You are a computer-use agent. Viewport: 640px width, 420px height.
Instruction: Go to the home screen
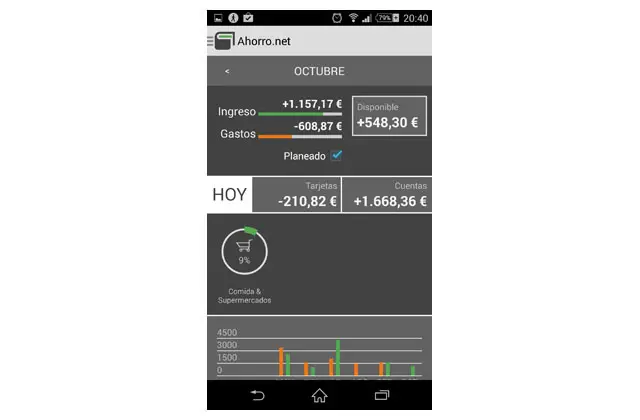tap(319, 396)
